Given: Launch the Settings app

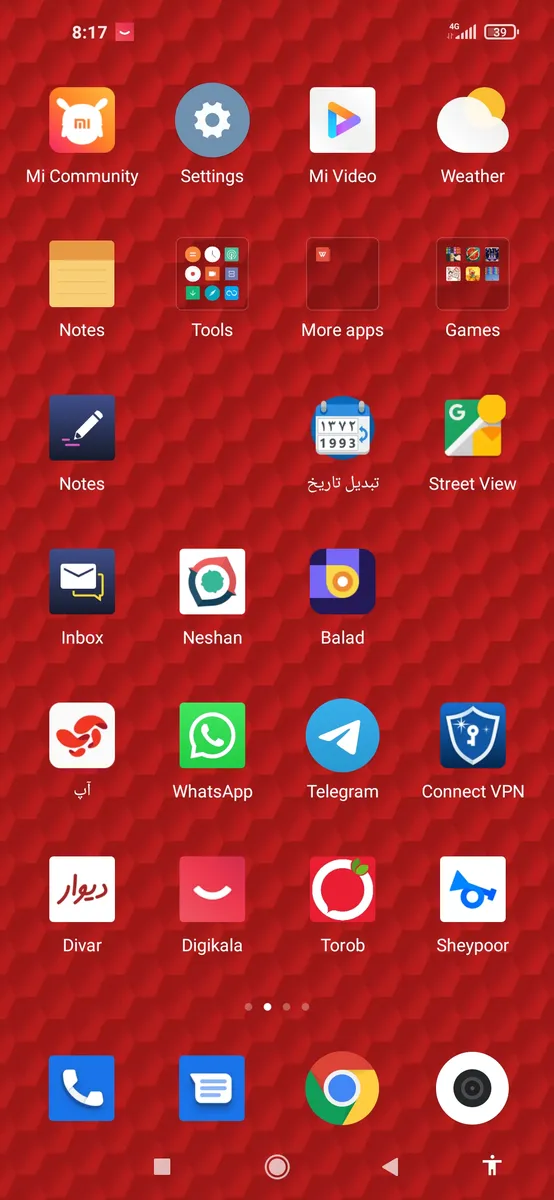Looking at the screenshot, I should click(212, 120).
